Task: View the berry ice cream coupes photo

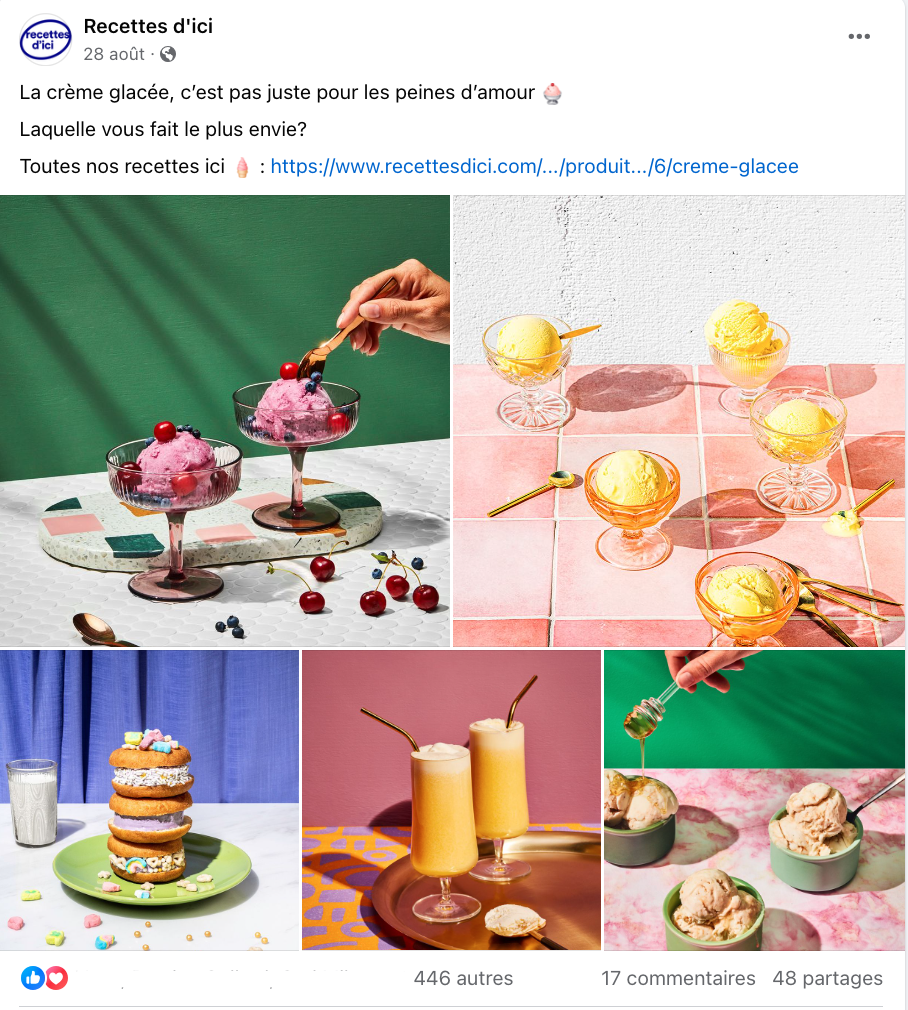Action: (225, 421)
